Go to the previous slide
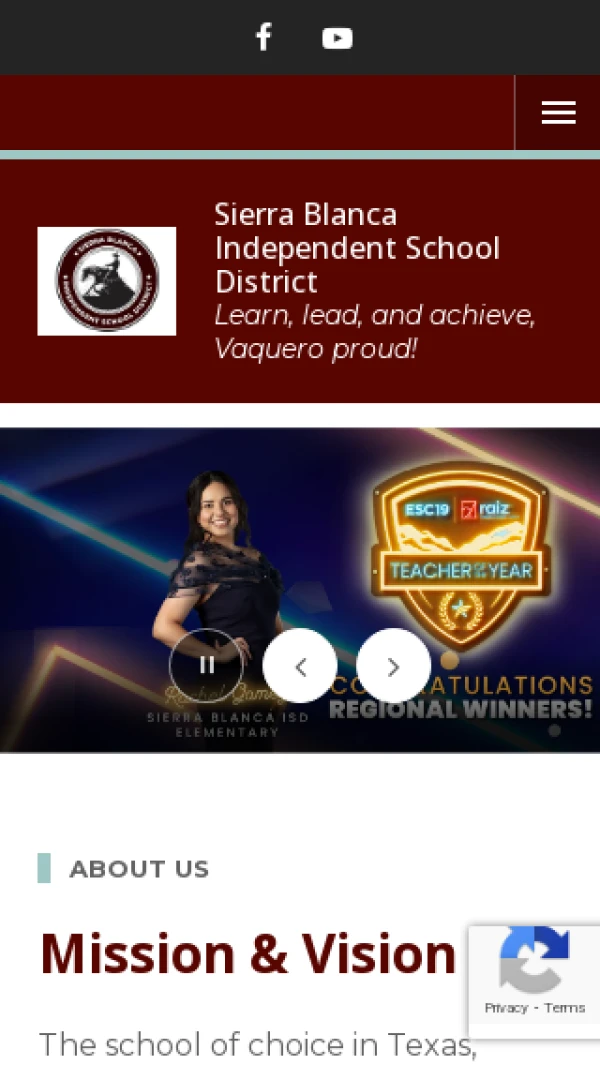 (x=300, y=665)
